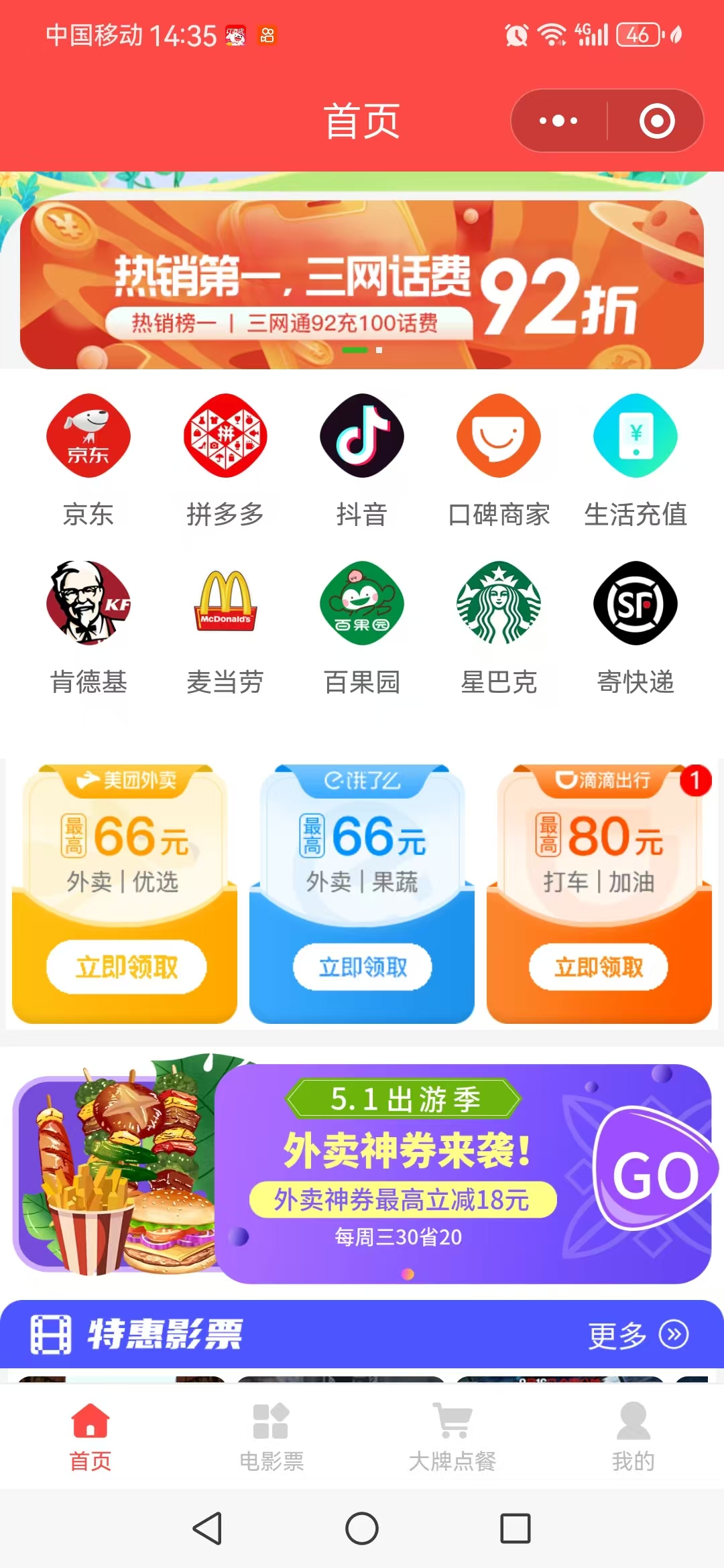This screenshot has width=724, height=1568.
Task: Claim the 饿了么 66元 coupon
Action: 362,967
